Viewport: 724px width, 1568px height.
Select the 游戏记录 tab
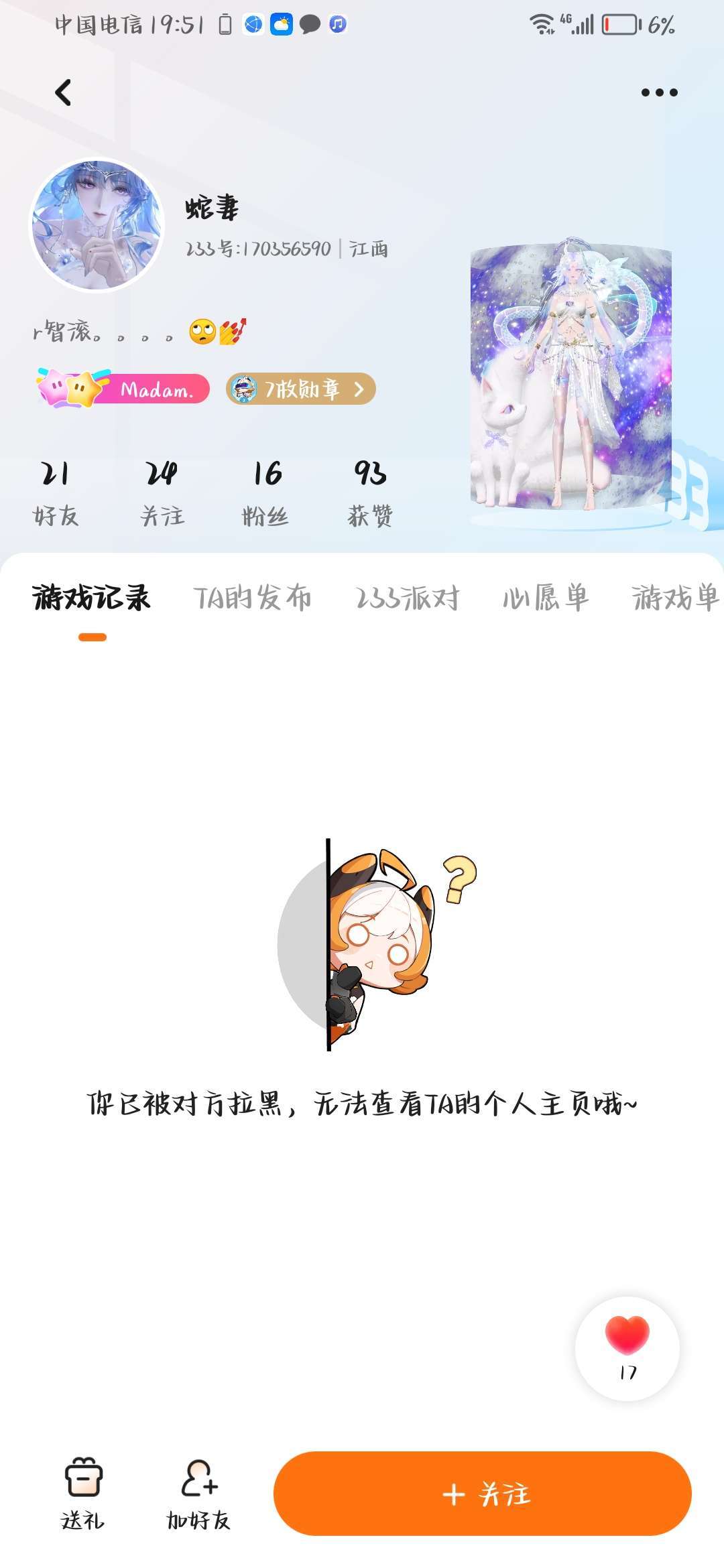click(92, 597)
